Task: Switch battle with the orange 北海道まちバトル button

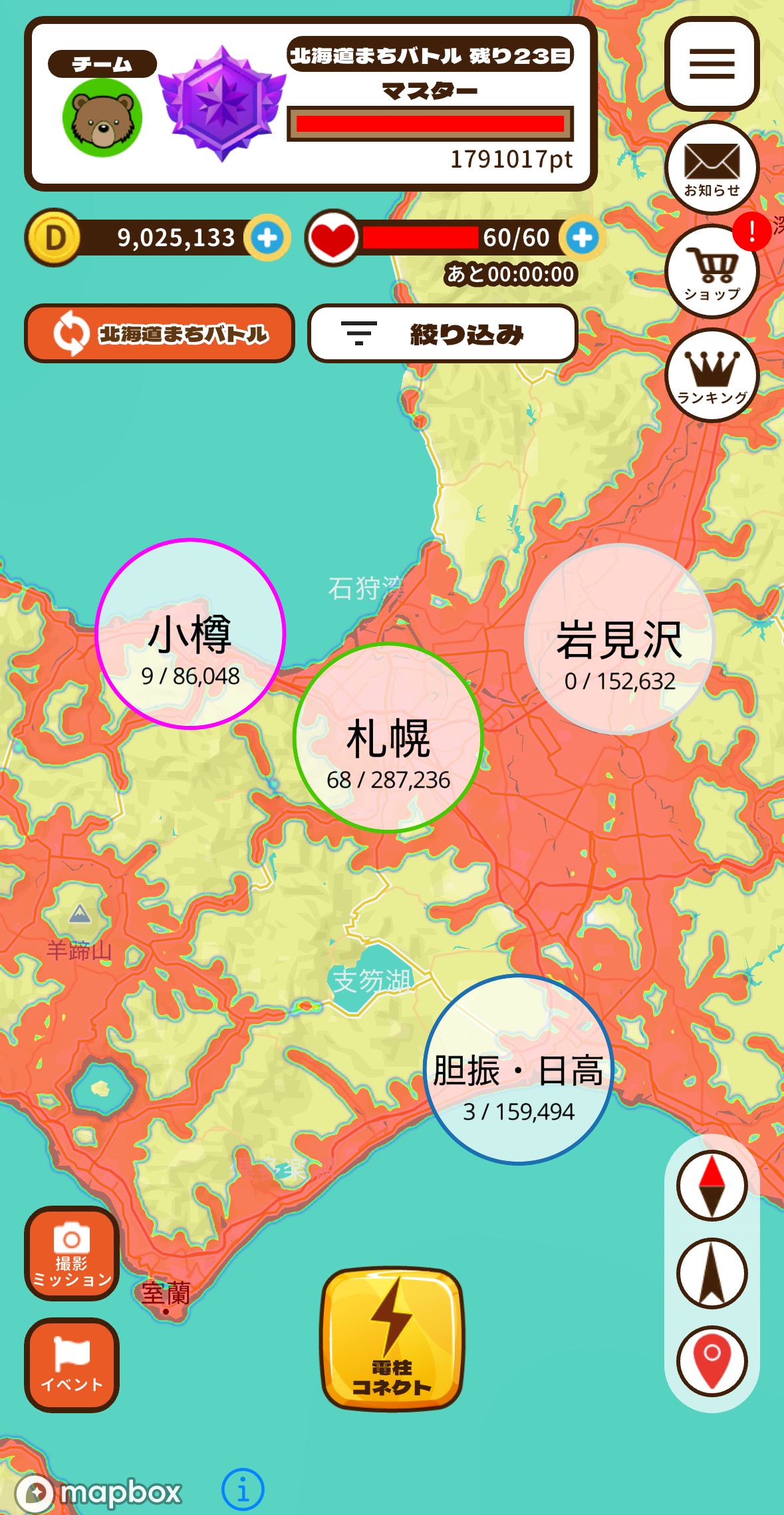Action: pyautogui.click(x=160, y=333)
